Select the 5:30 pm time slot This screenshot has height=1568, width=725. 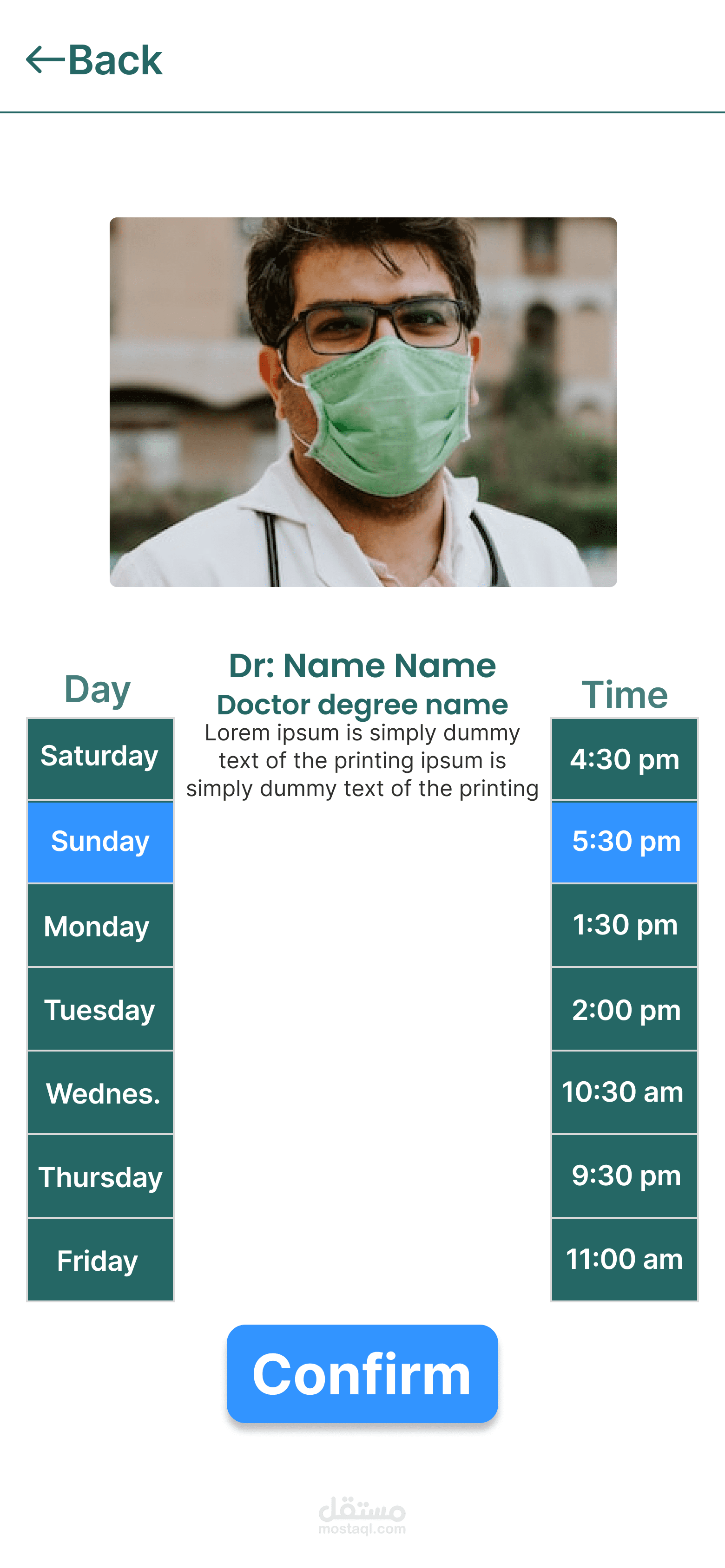(x=625, y=842)
